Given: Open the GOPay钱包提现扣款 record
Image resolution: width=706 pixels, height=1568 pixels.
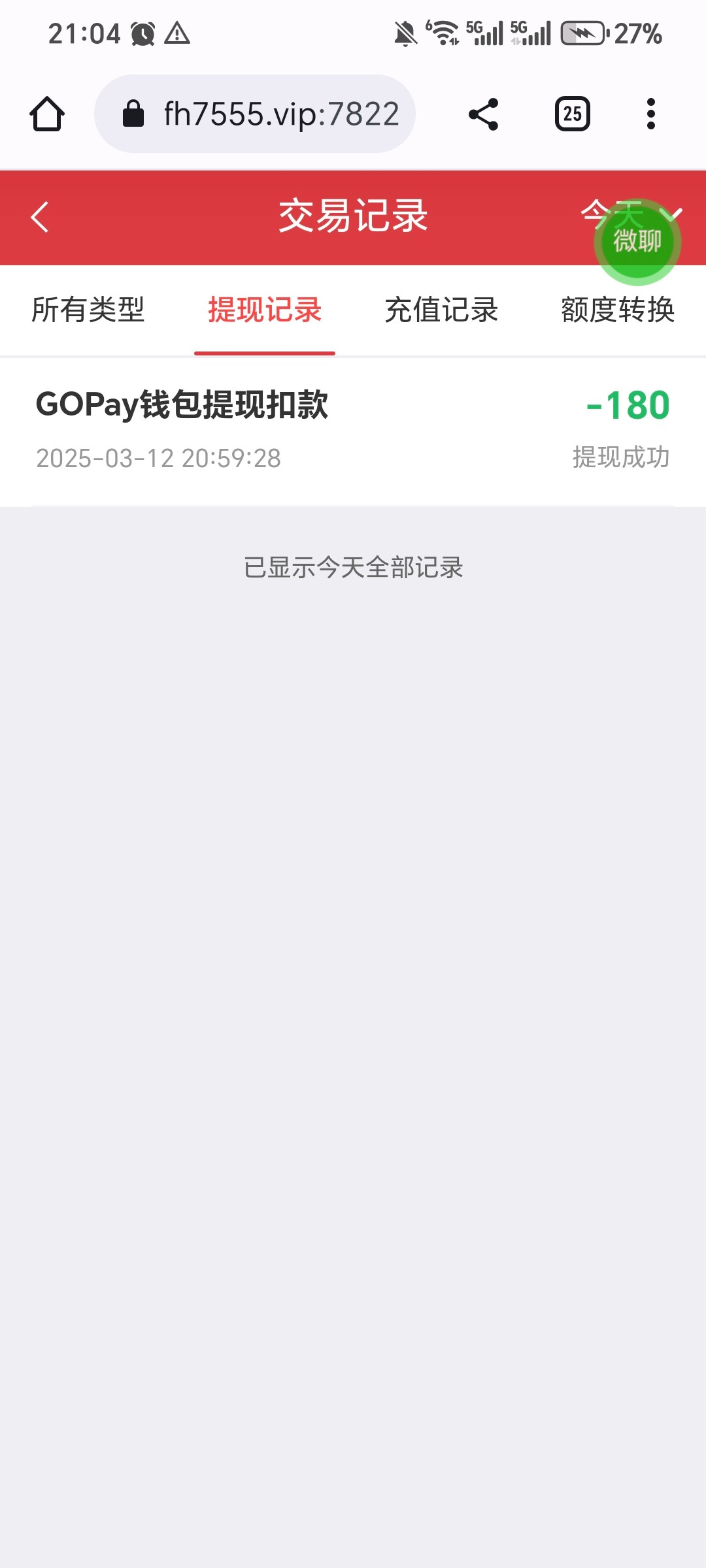Looking at the screenshot, I should coord(353,431).
